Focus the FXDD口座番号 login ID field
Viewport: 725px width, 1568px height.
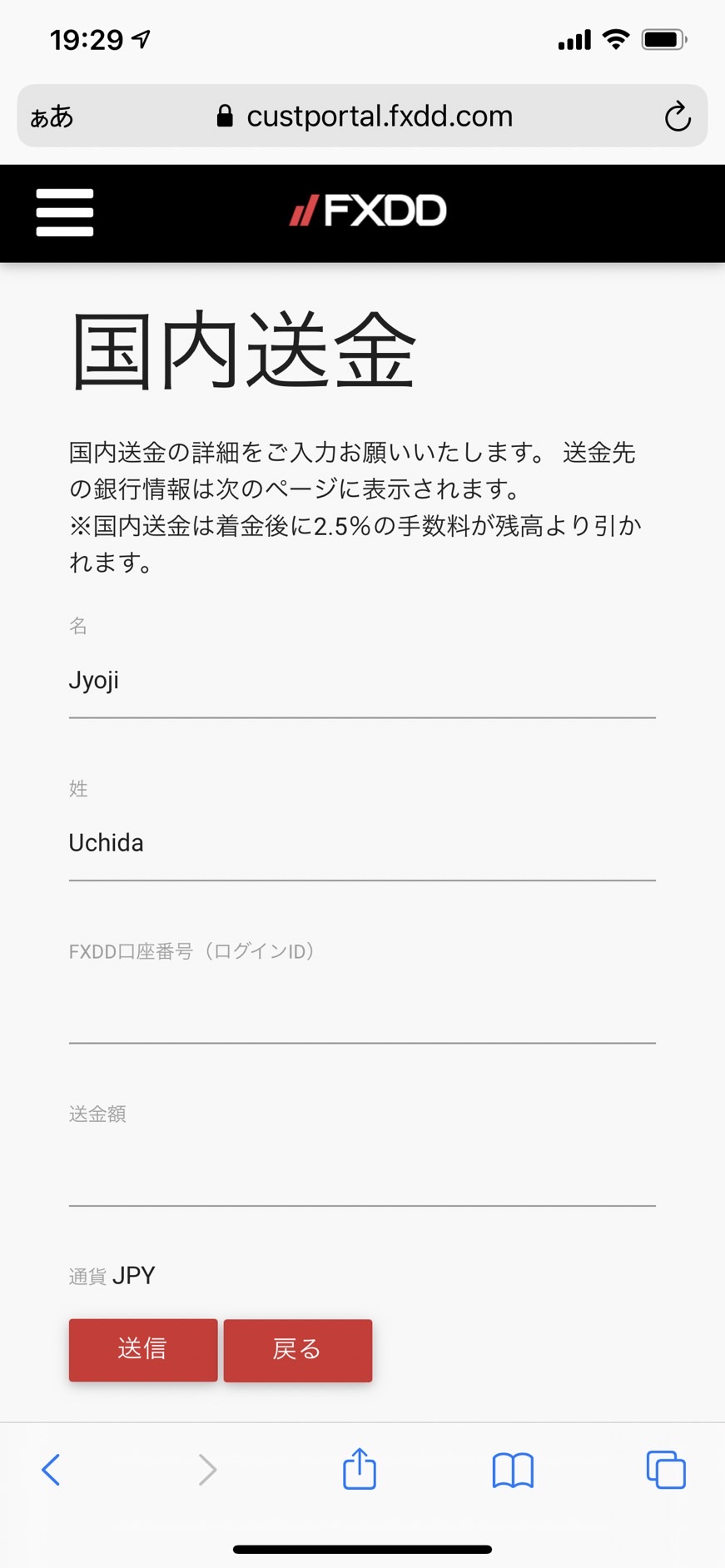[x=362, y=1007]
